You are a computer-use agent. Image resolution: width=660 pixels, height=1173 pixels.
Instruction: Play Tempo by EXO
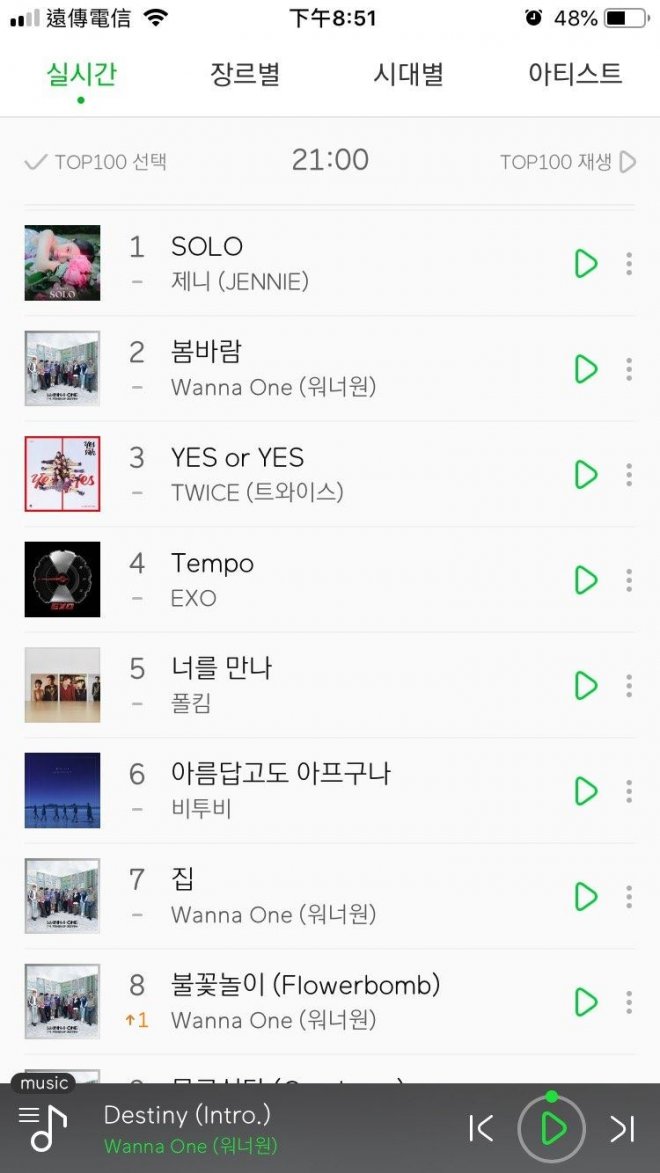point(585,580)
